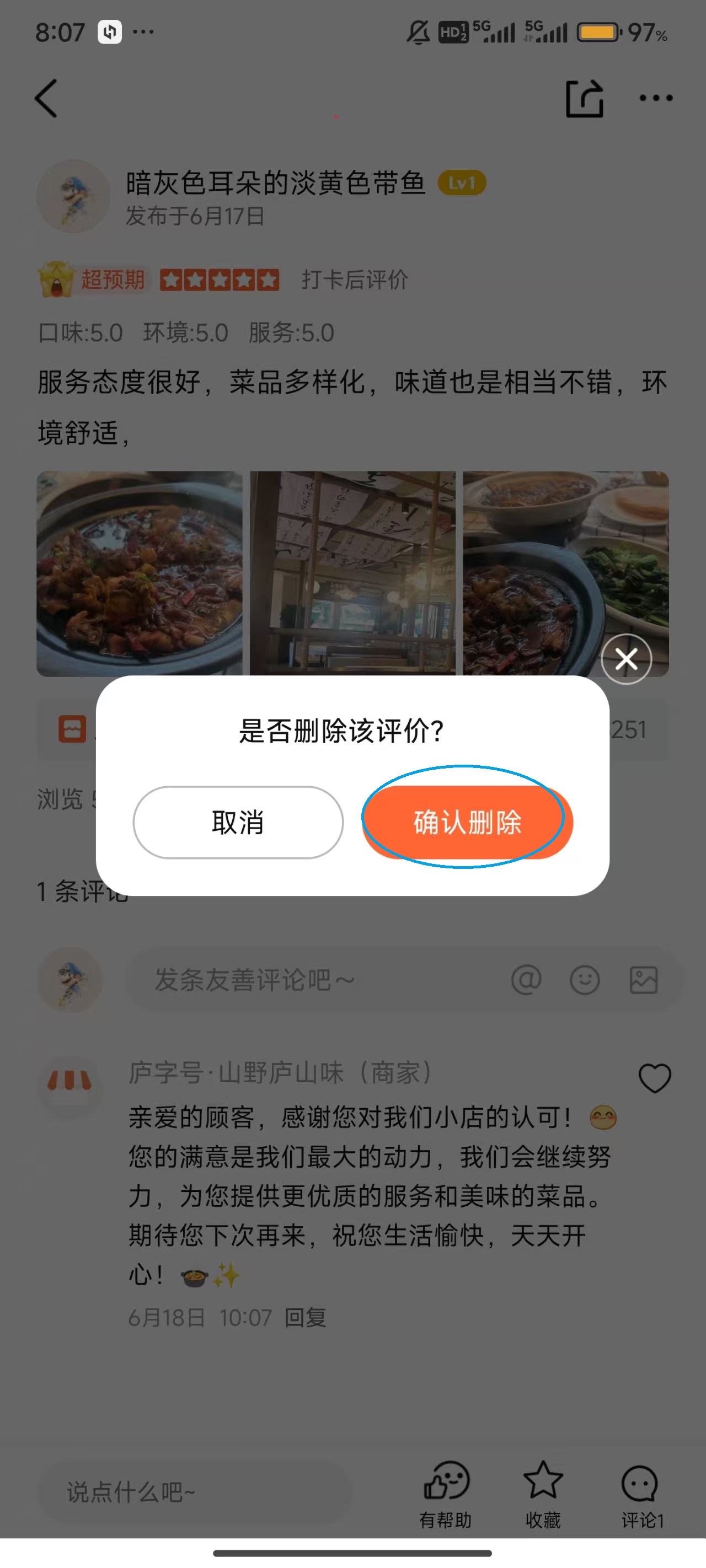
Task: Tap the image attachment icon in comment bar
Action: pyautogui.click(x=643, y=979)
